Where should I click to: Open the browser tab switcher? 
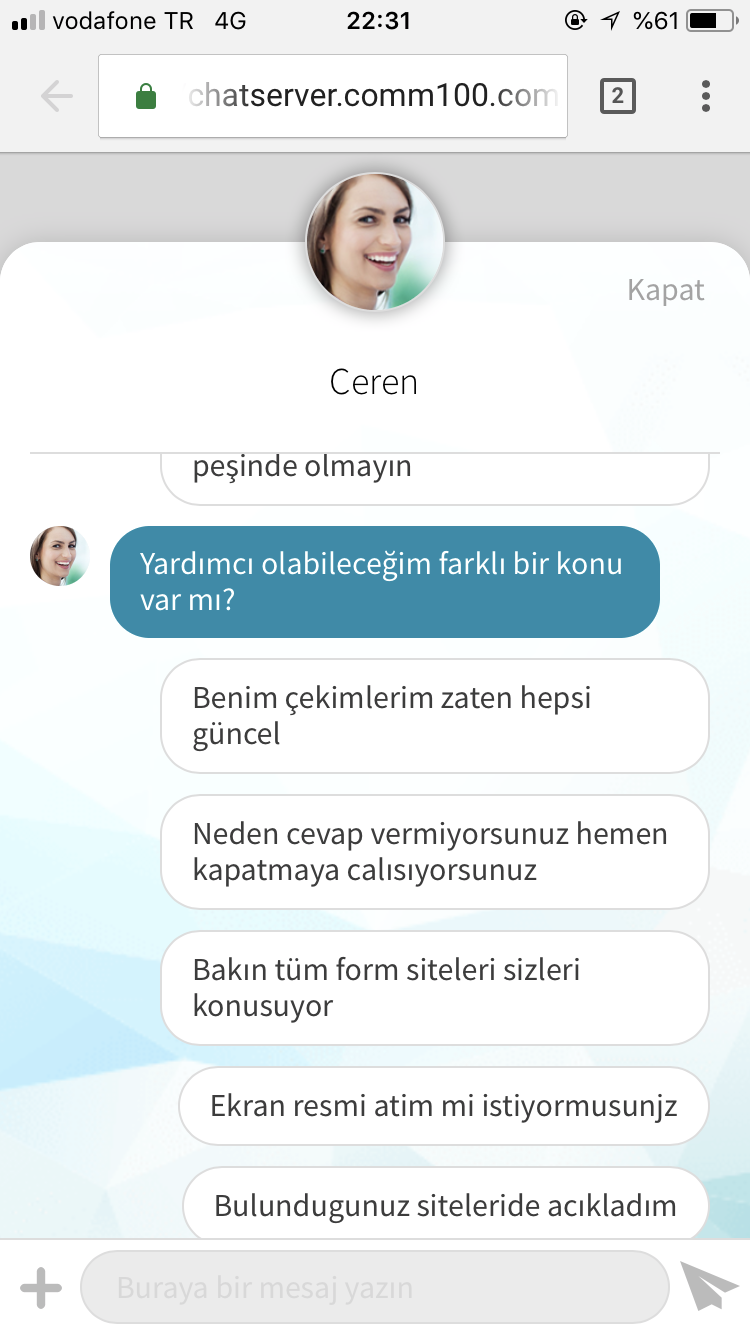[617, 96]
